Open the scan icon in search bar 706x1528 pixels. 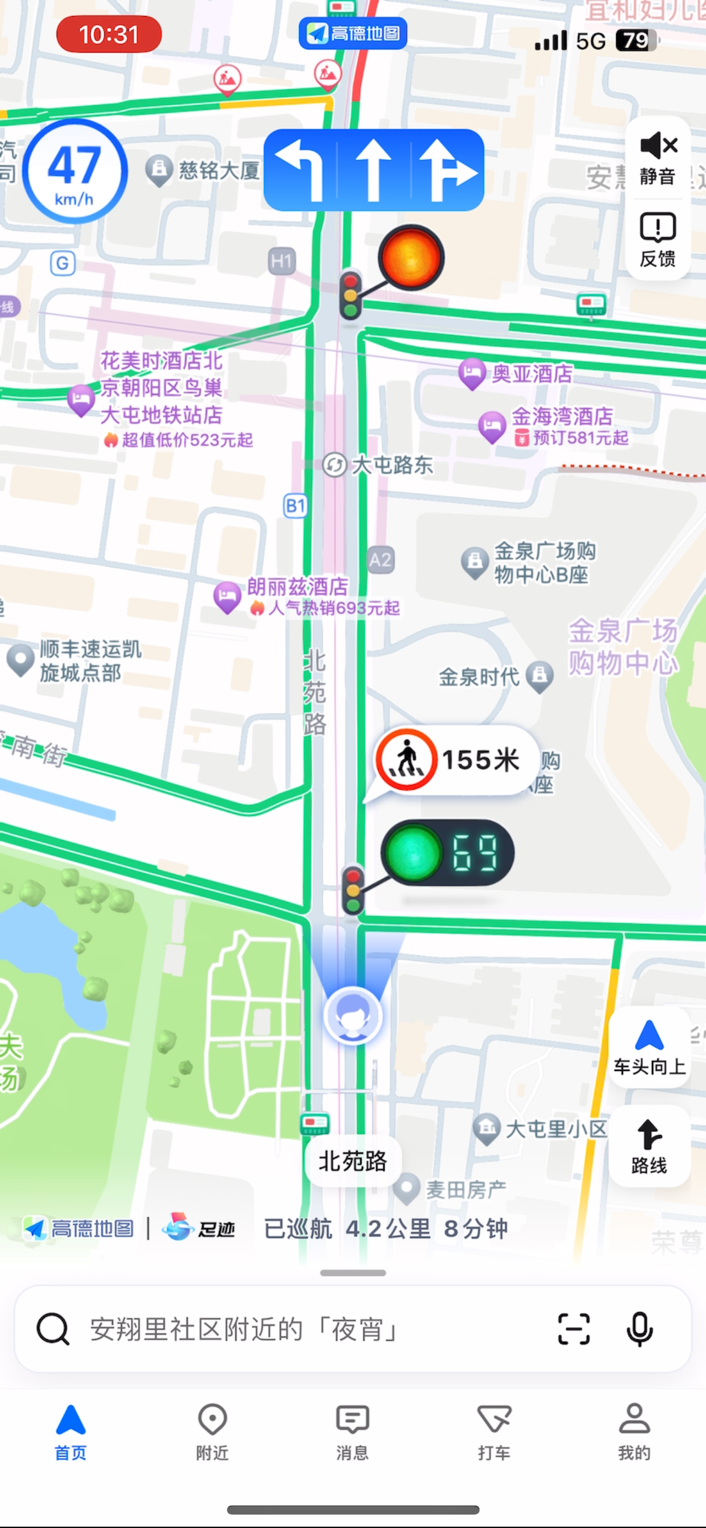[574, 1329]
